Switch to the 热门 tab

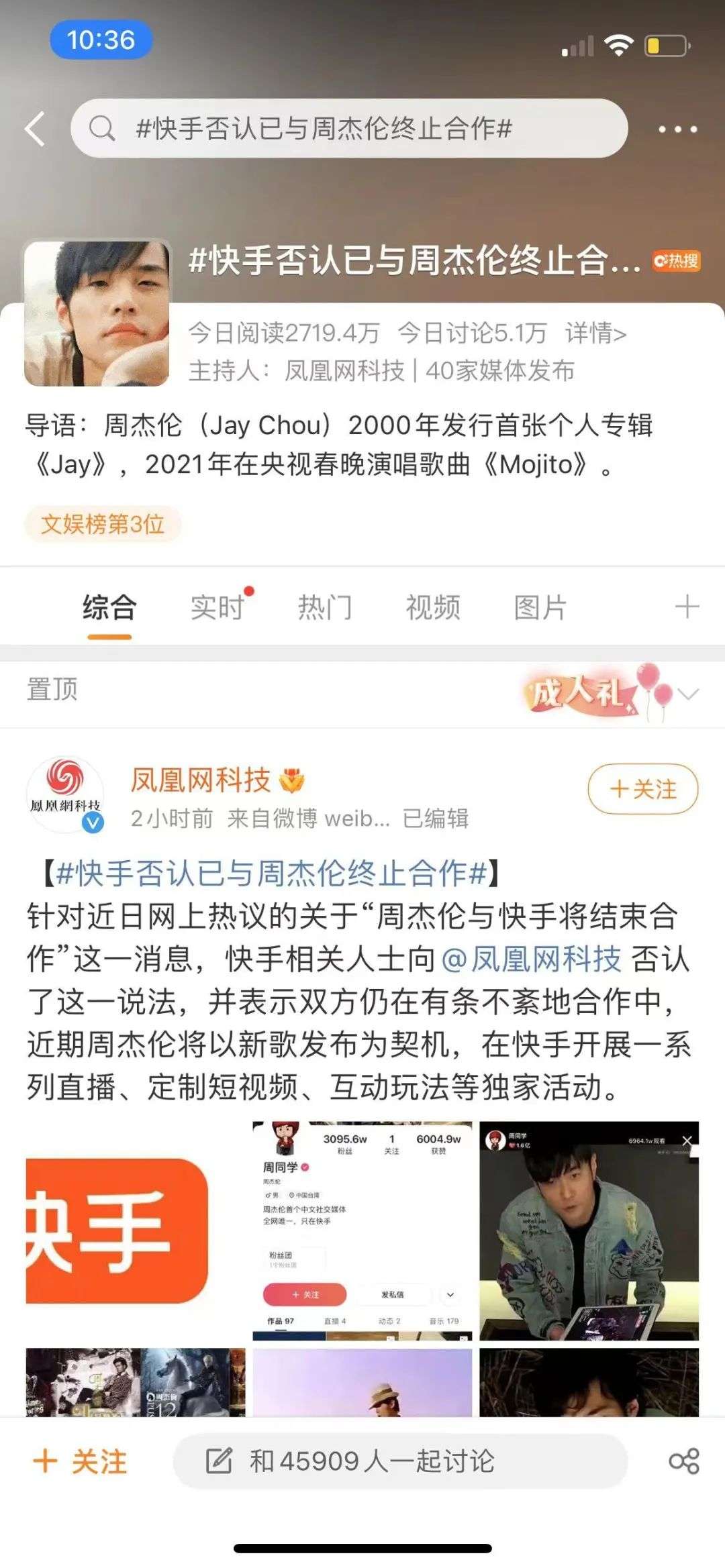coord(325,607)
